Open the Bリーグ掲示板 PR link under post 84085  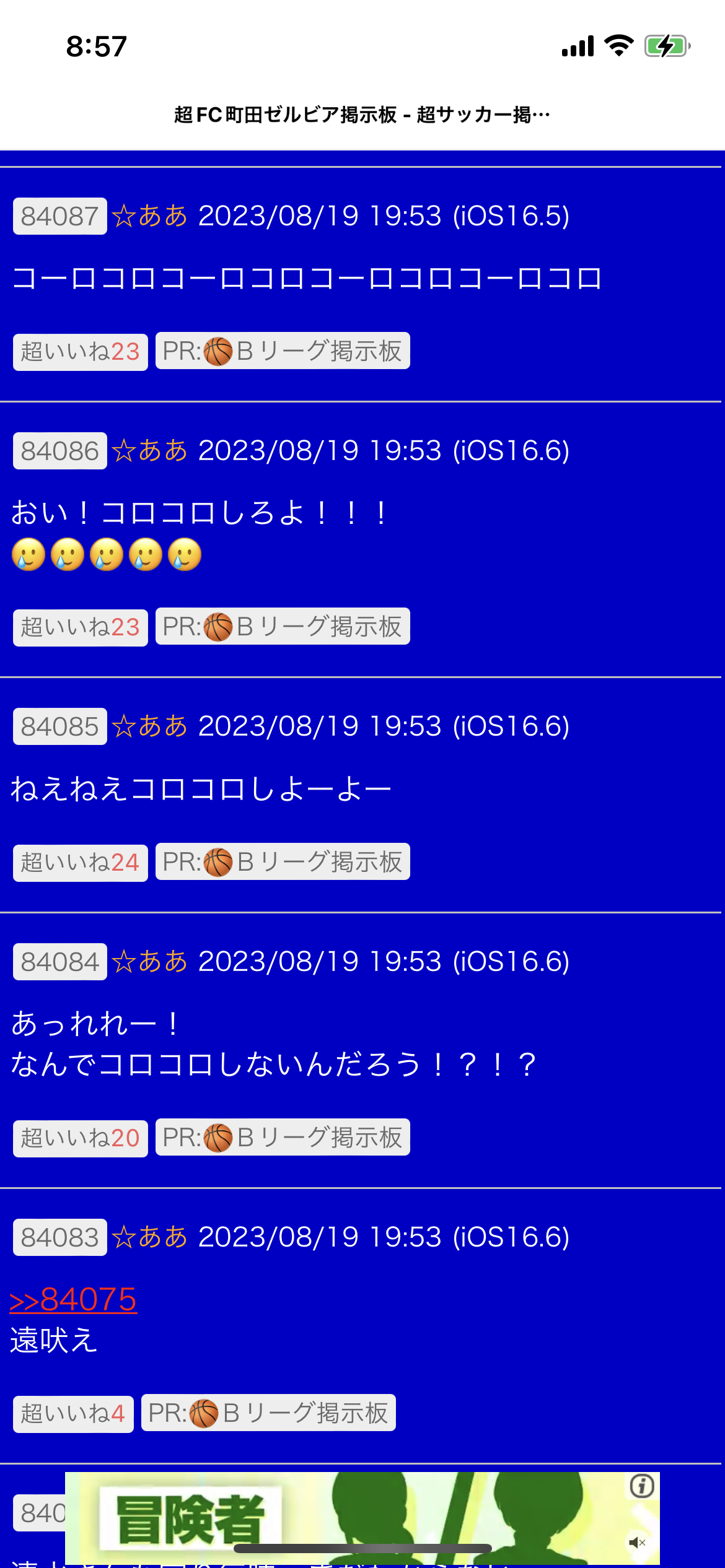click(283, 862)
